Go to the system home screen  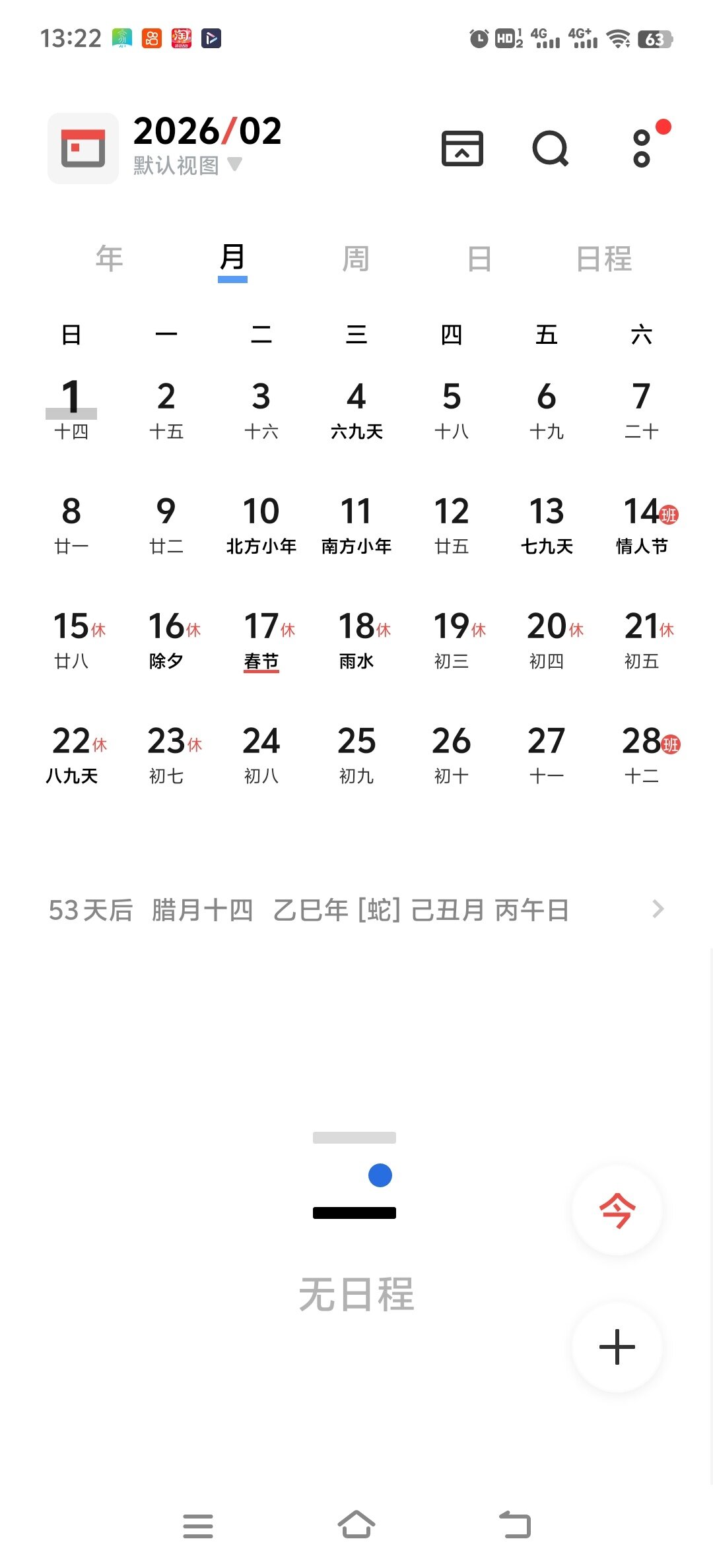[x=356, y=1525]
